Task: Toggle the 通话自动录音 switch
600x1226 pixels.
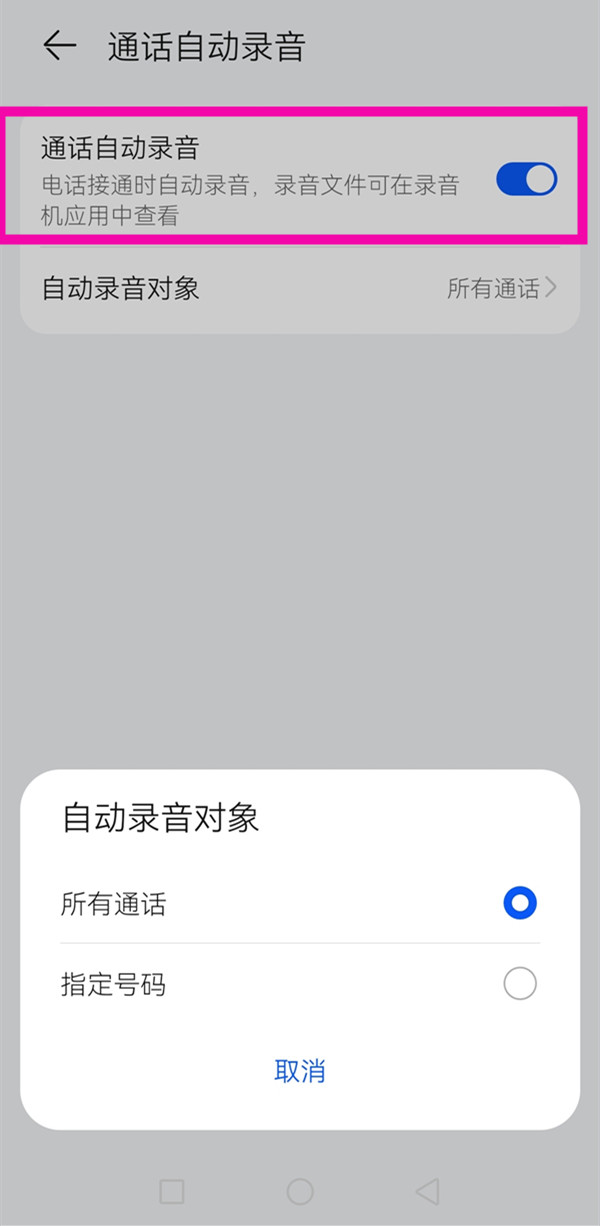Action: click(x=526, y=180)
